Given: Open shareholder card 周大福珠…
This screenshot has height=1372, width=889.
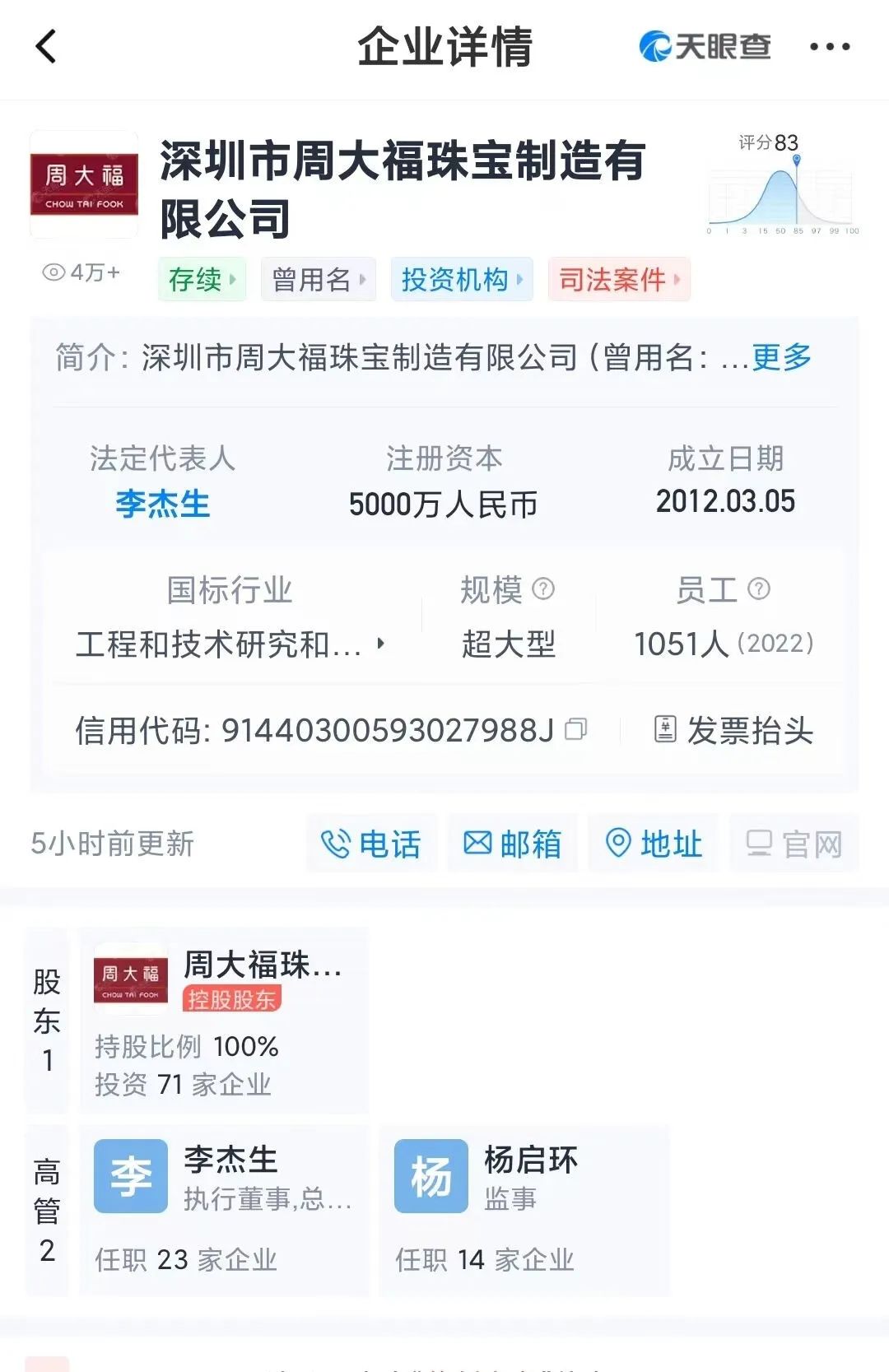Looking at the screenshot, I should click(x=224, y=1021).
